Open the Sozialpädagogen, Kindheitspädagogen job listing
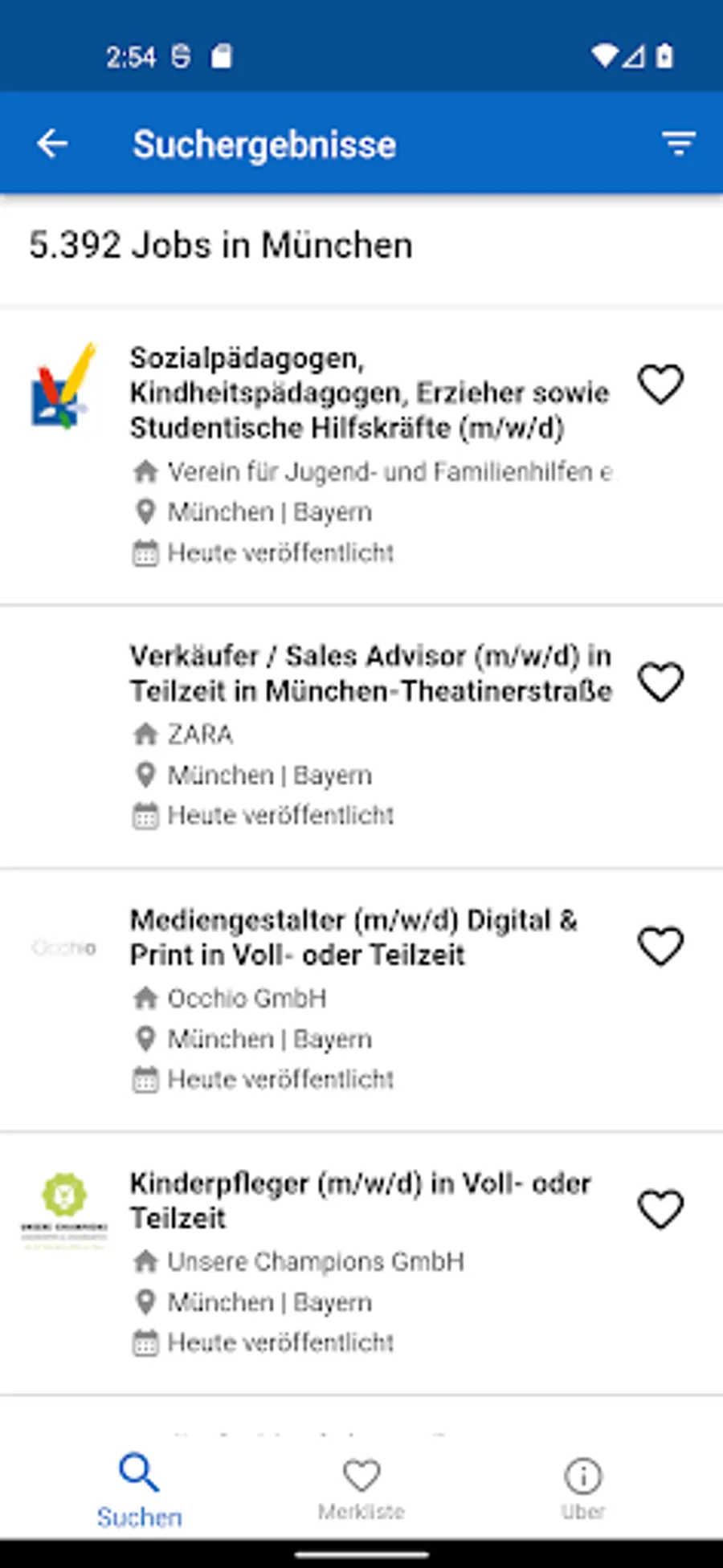The height and width of the screenshot is (1568, 723). tap(361, 456)
